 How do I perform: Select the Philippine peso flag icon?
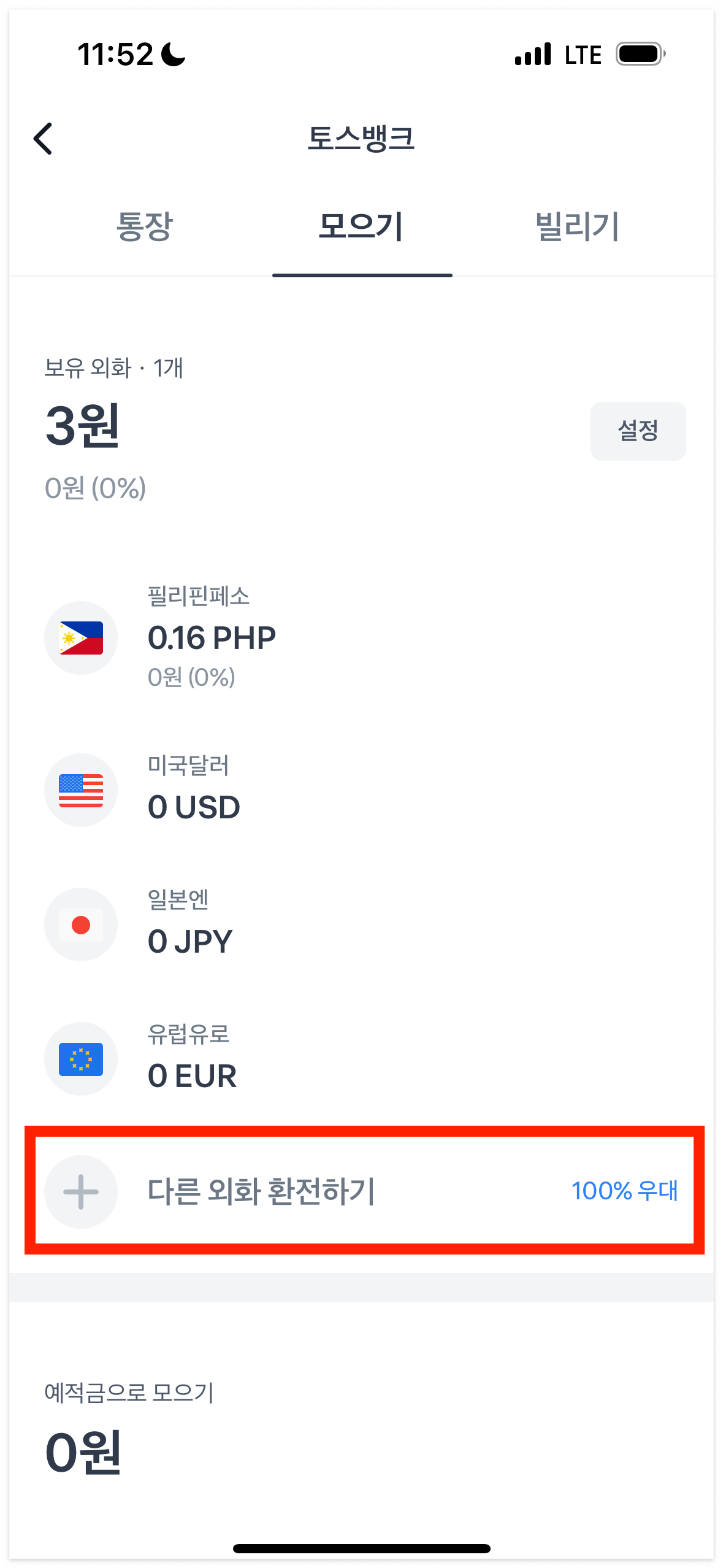tap(81, 637)
